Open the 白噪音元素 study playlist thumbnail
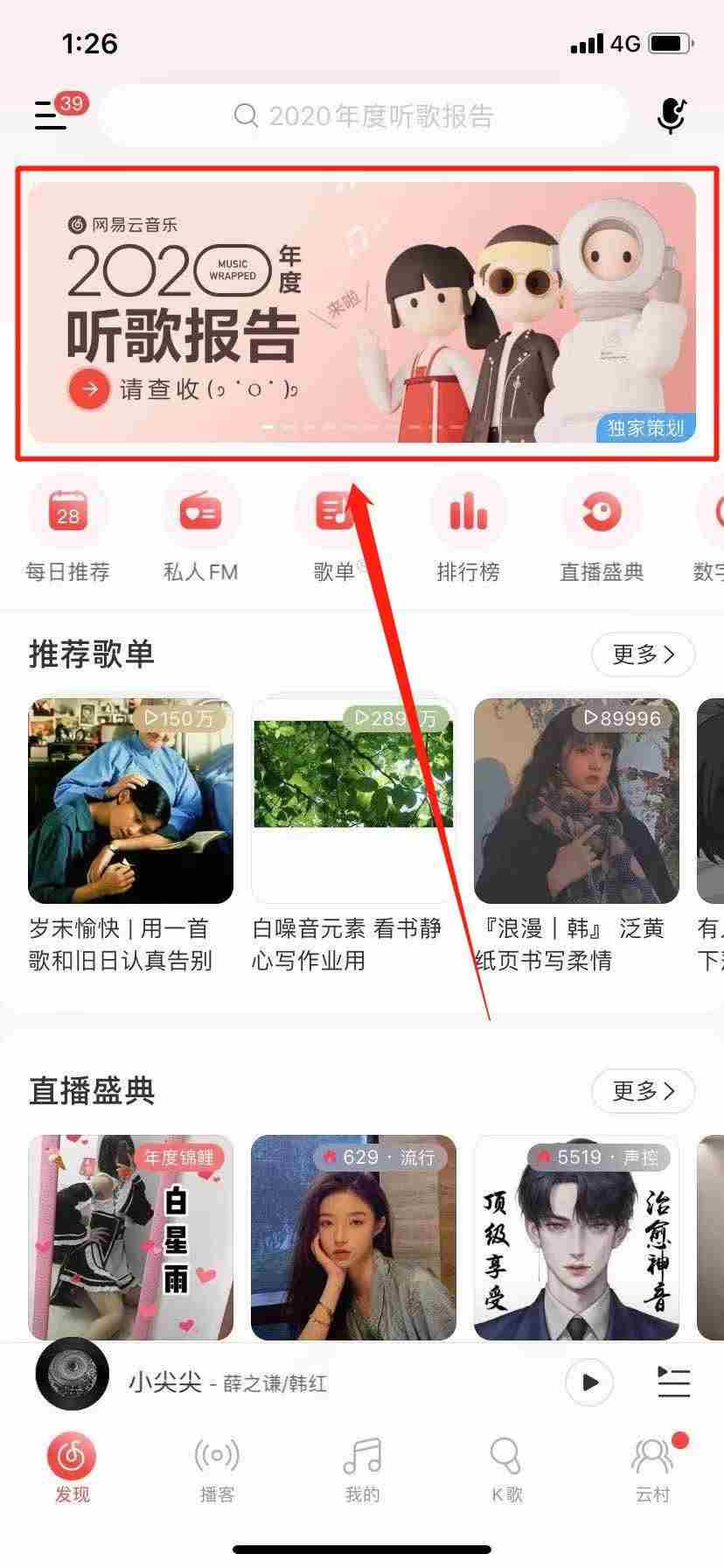 tap(352, 799)
